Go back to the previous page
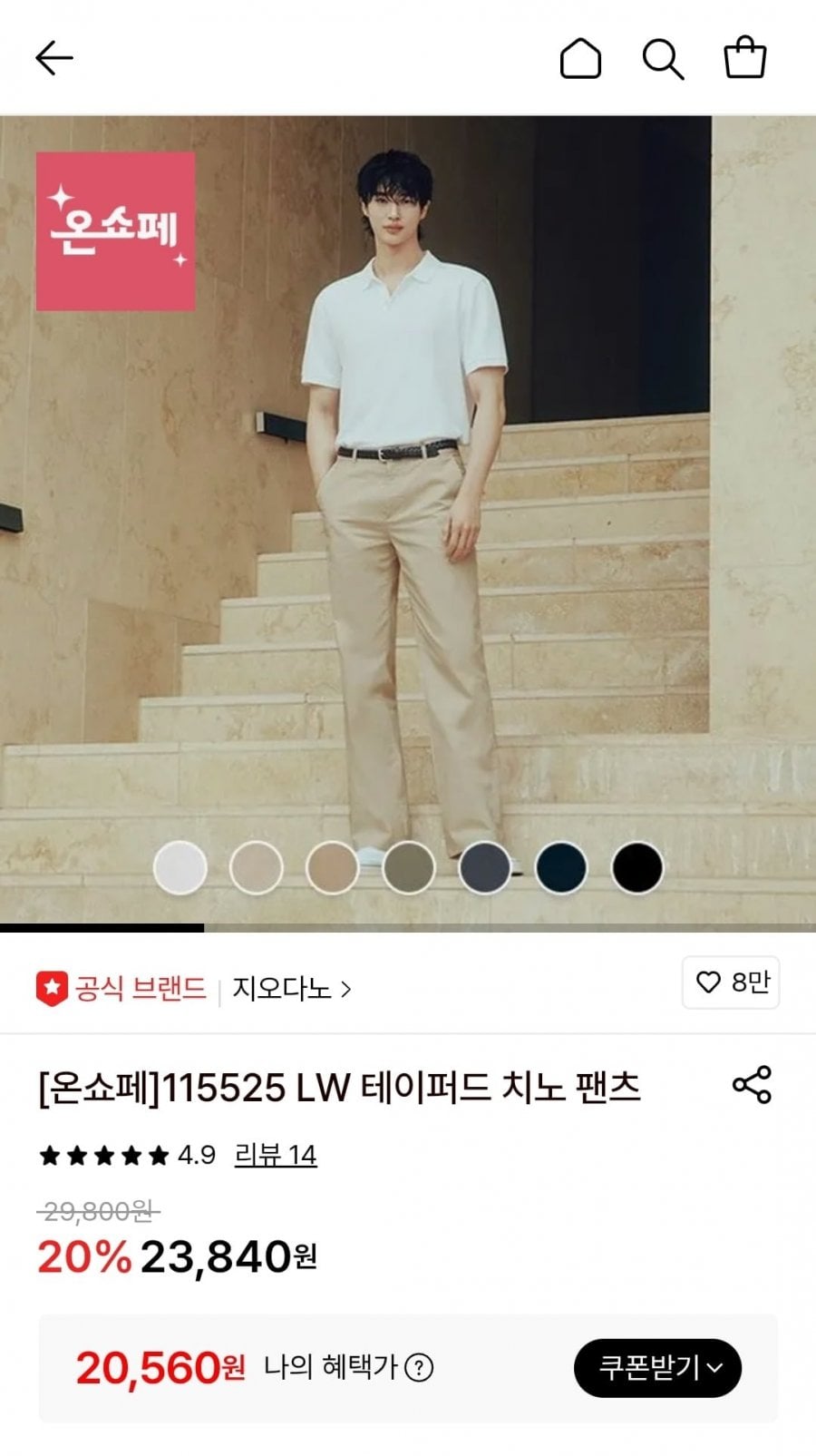Viewport: 816px width, 1456px height. point(53,59)
